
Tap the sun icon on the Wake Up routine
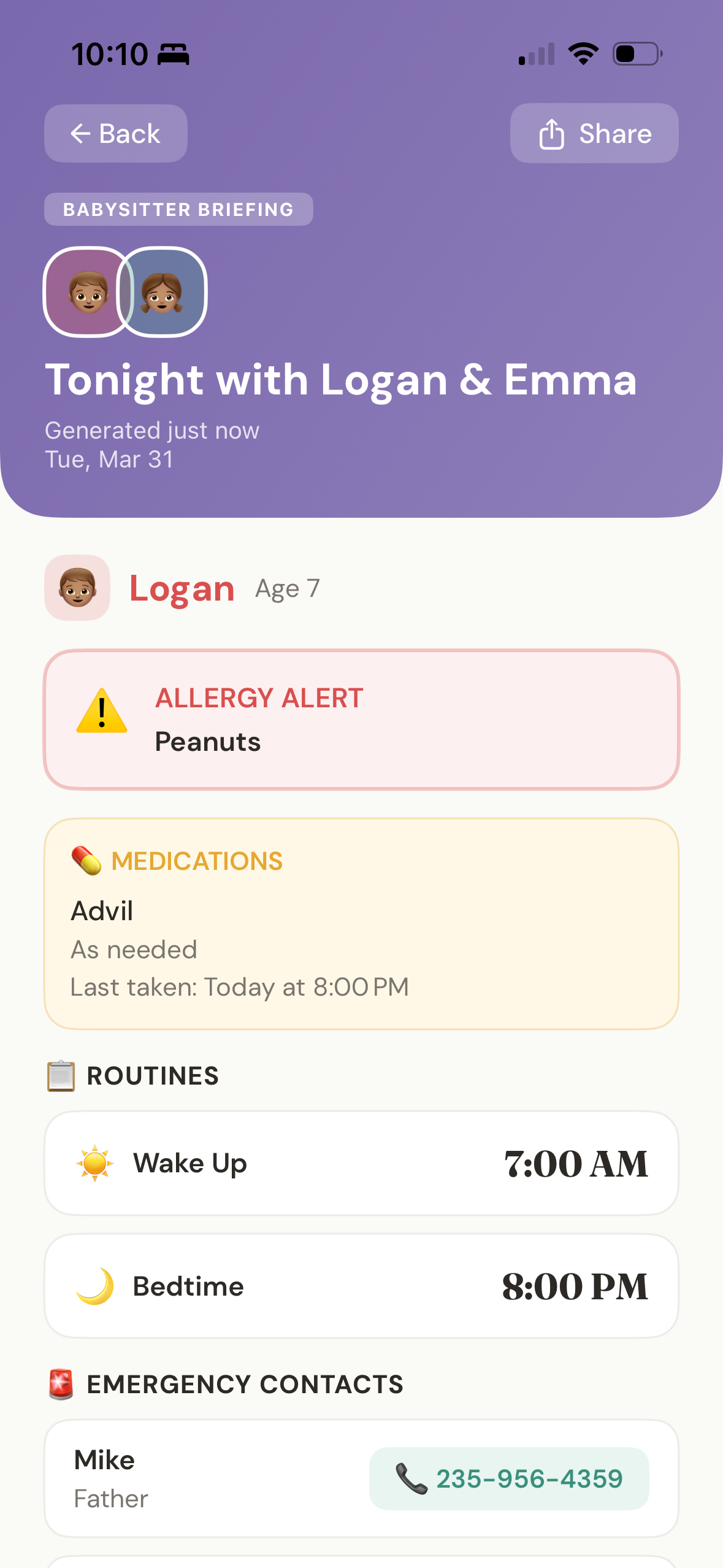[96, 1162]
